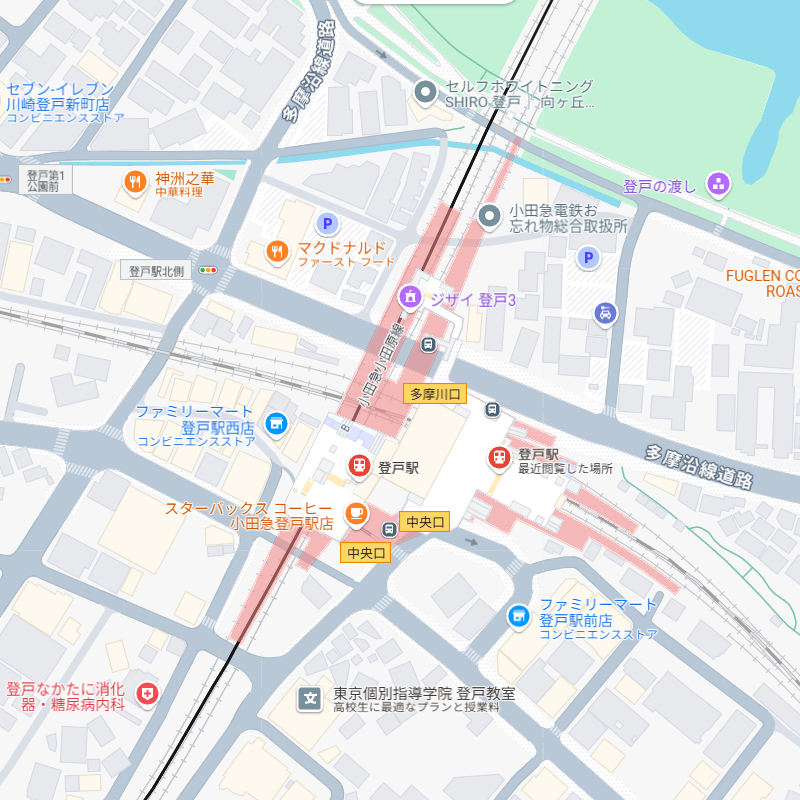Open the car dealer marker near FUGLEN
Viewport: 800px width, 800px height.
point(605,313)
